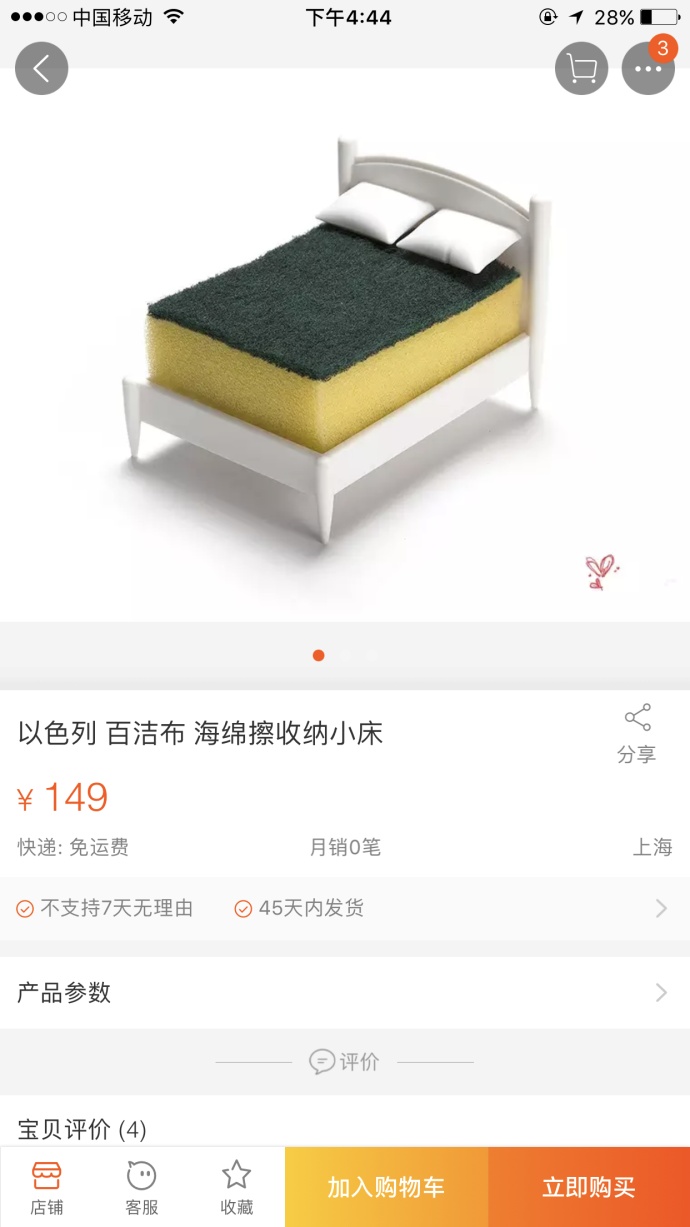The image size is (690, 1227).
Task: Add this item to 收藏 favorites
Action: click(x=236, y=1187)
